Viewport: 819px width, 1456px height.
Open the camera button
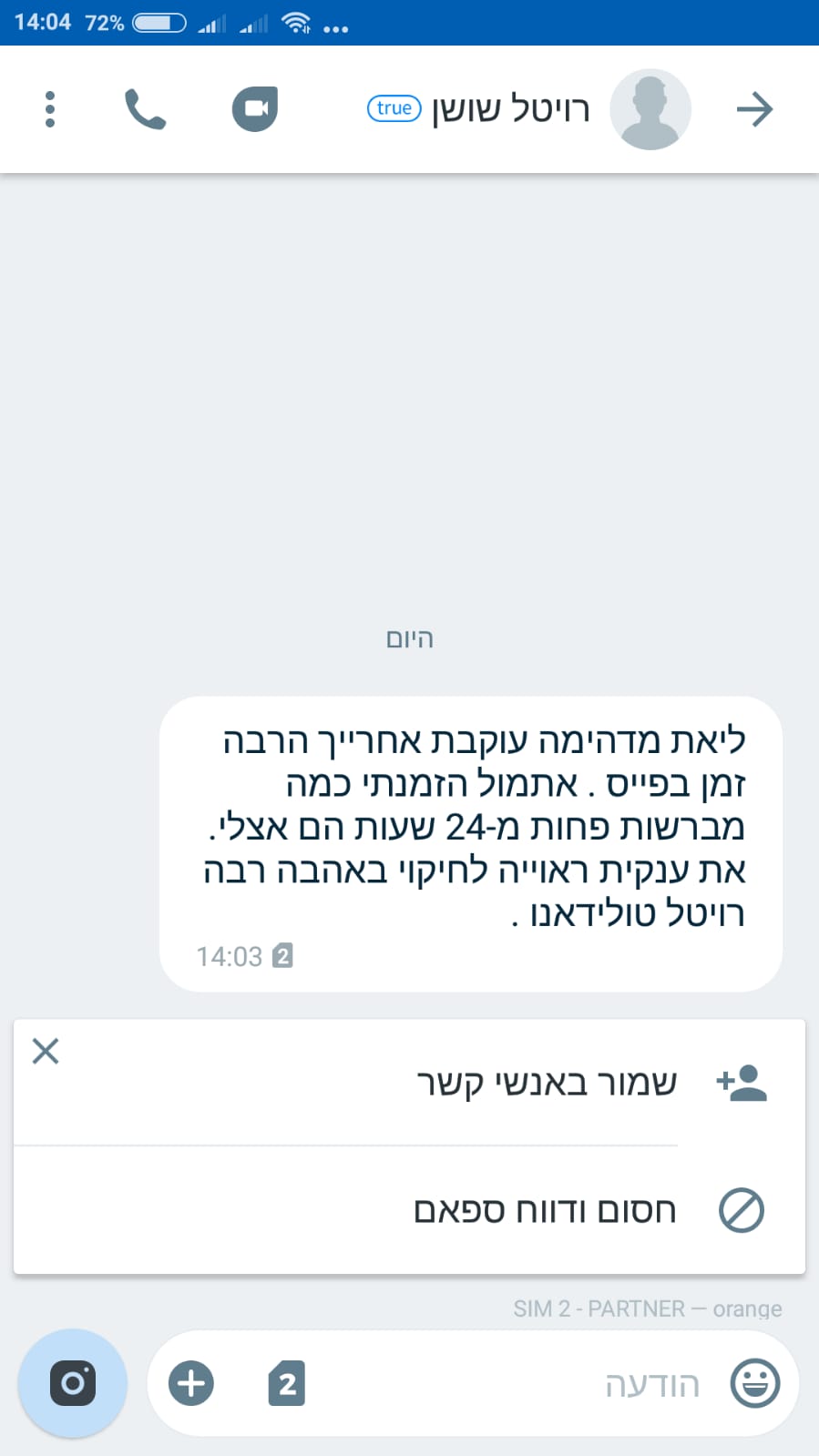tap(73, 1383)
